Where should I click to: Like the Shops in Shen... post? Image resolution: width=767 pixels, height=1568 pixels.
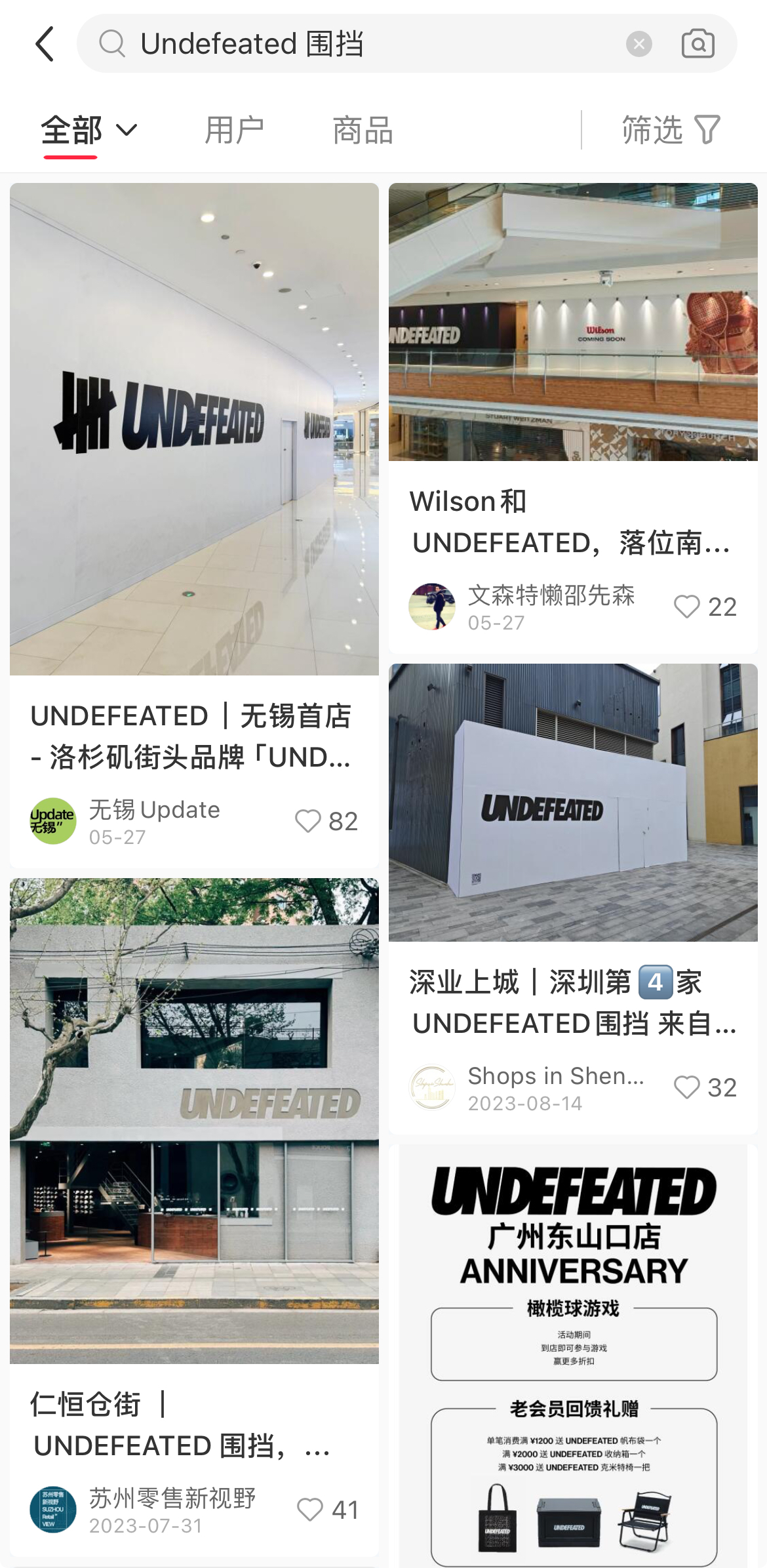(x=687, y=1087)
